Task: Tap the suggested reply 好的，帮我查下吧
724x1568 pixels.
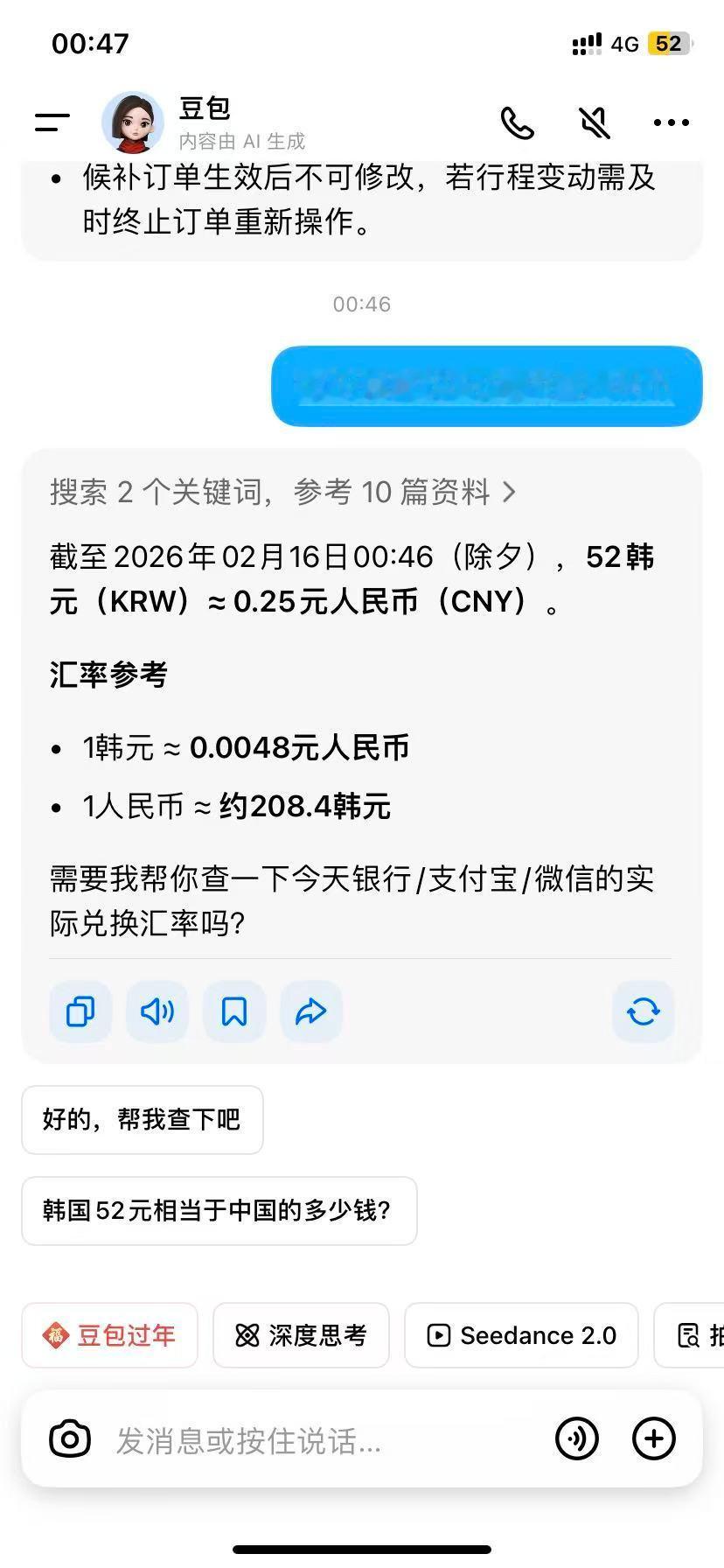Action: click(x=142, y=1119)
